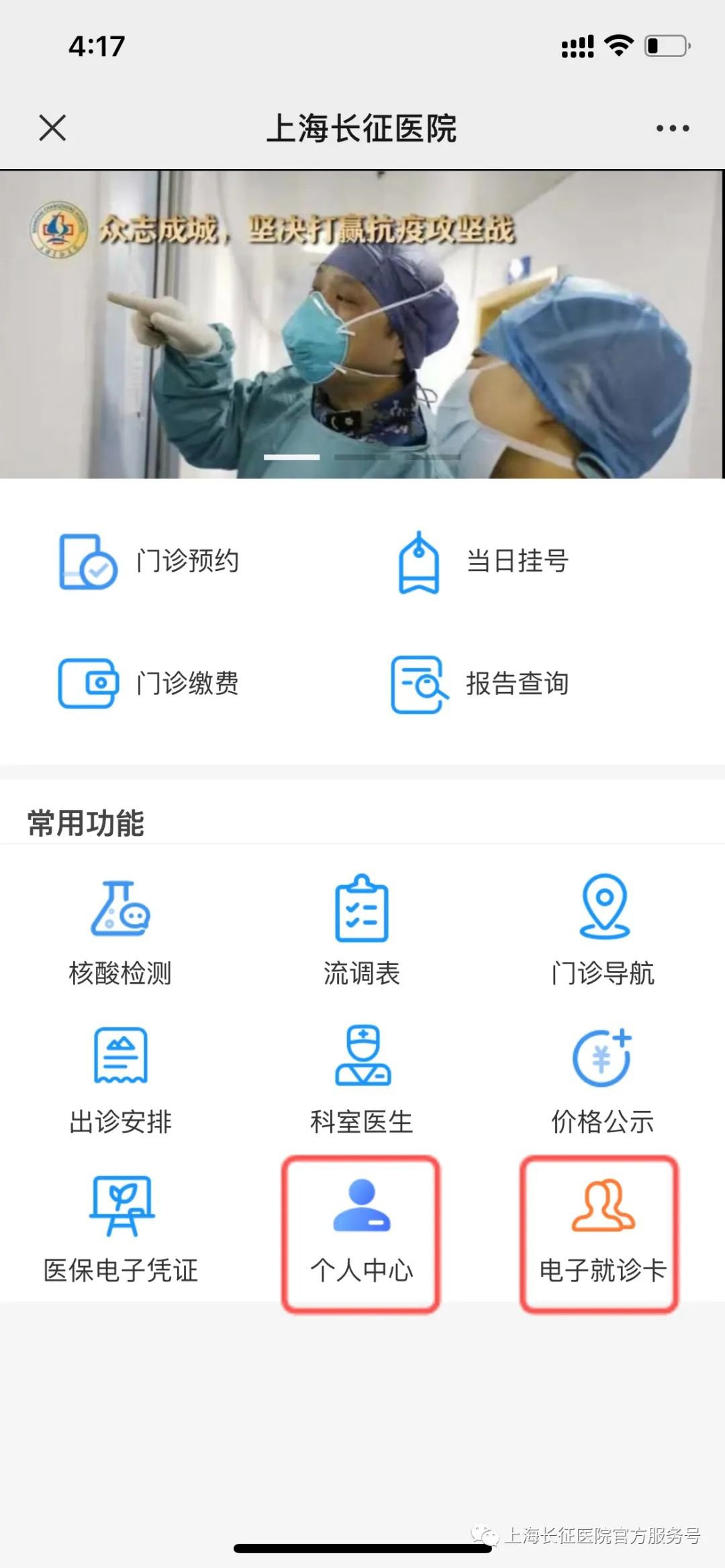
Task: Open the three-dot more options menu
Action: pos(672,128)
